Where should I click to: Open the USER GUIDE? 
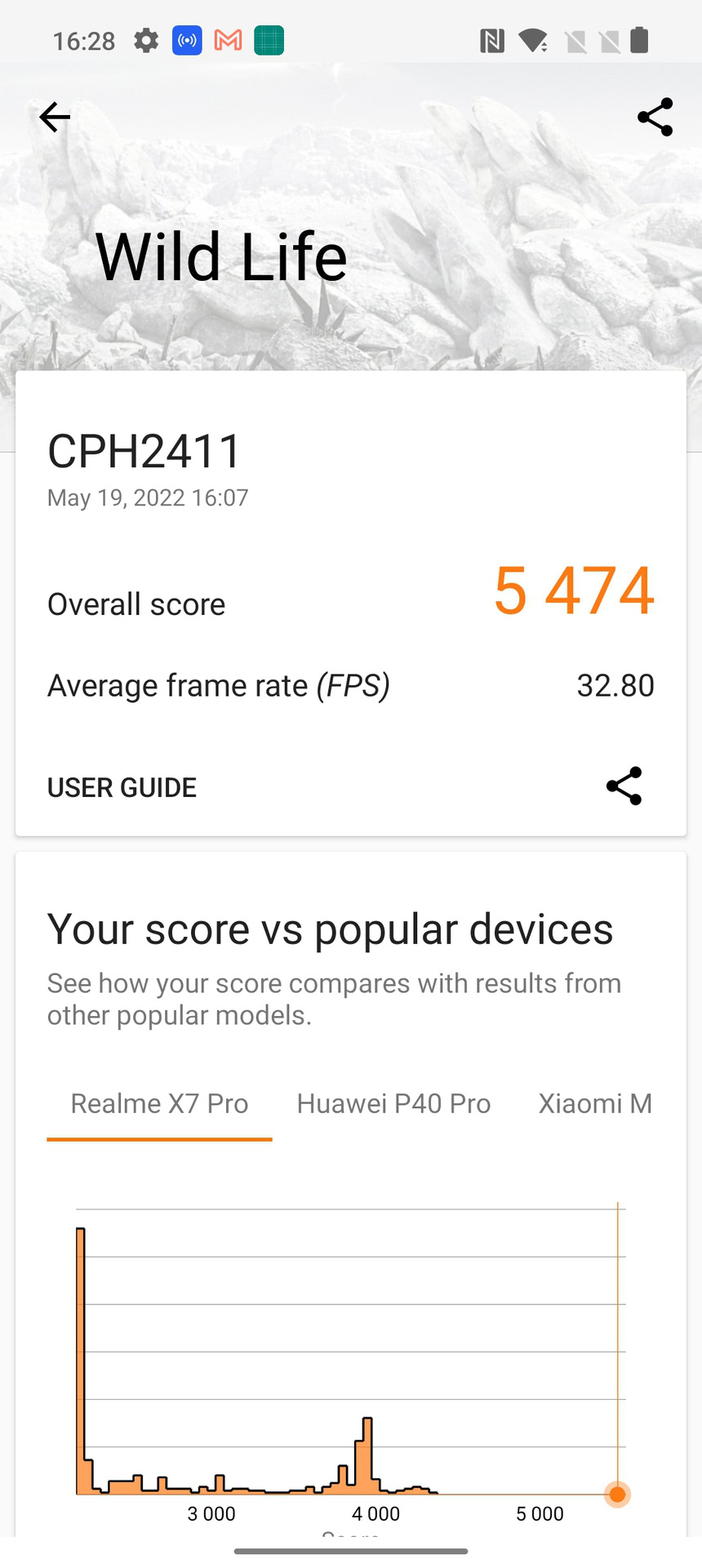tap(122, 787)
